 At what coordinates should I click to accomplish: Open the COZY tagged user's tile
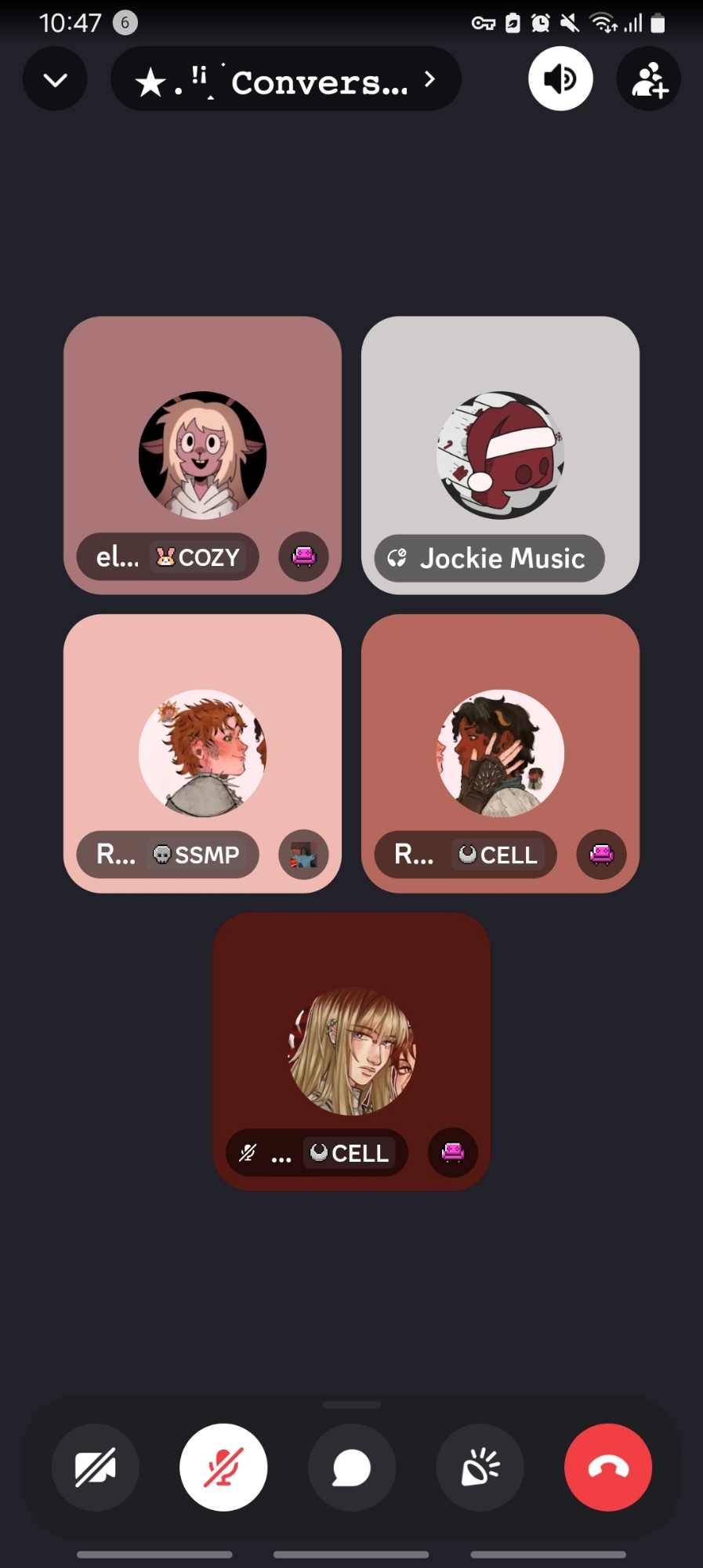coord(202,455)
